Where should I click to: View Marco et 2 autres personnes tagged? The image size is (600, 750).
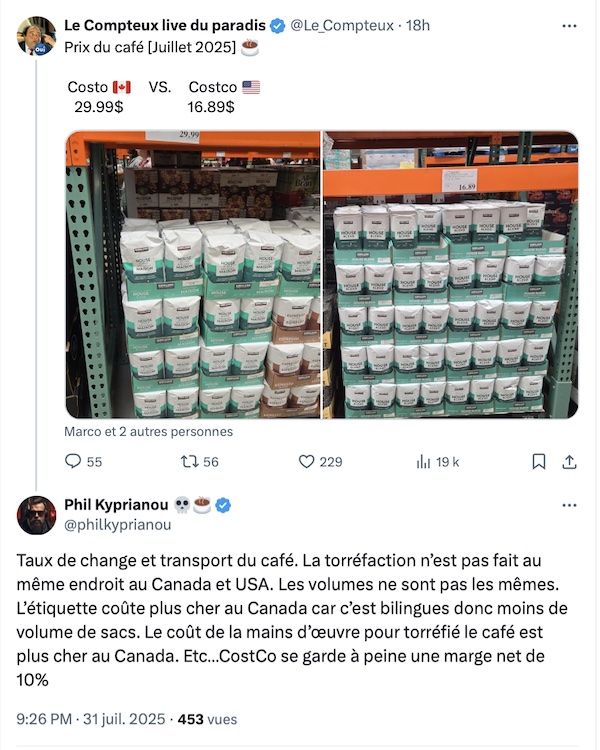click(x=148, y=432)
